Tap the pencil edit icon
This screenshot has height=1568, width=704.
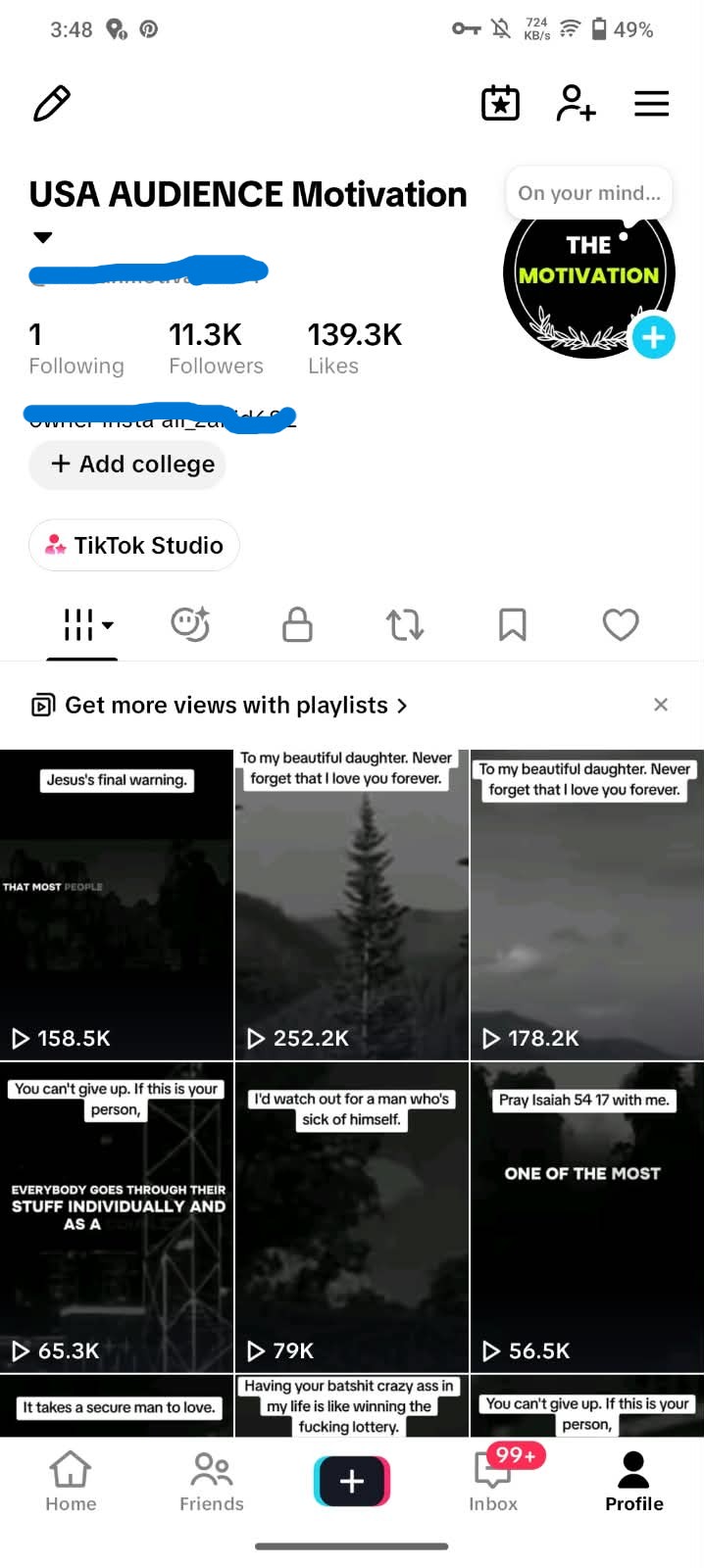(52, 103)
